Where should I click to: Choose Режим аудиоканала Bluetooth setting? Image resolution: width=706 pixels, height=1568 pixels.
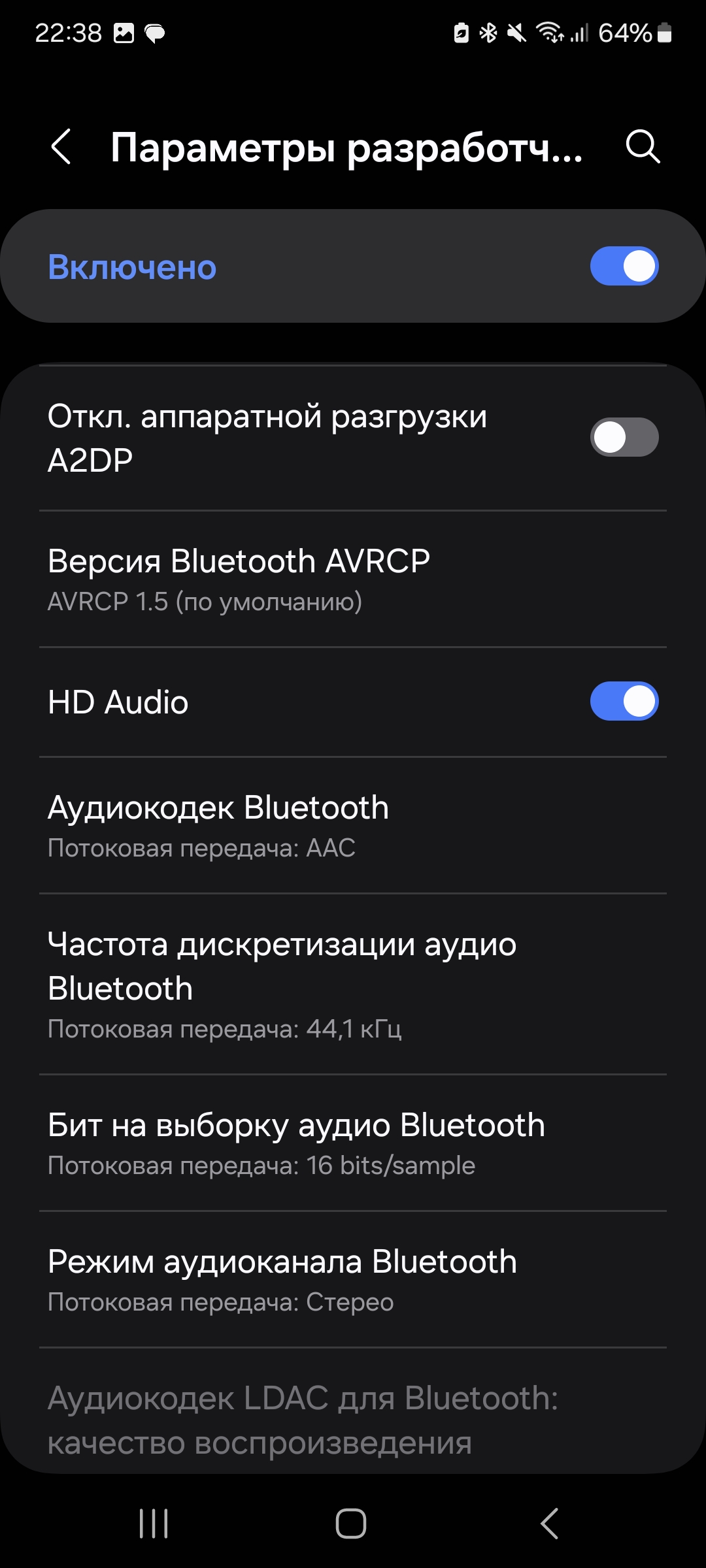point(353,1280)
